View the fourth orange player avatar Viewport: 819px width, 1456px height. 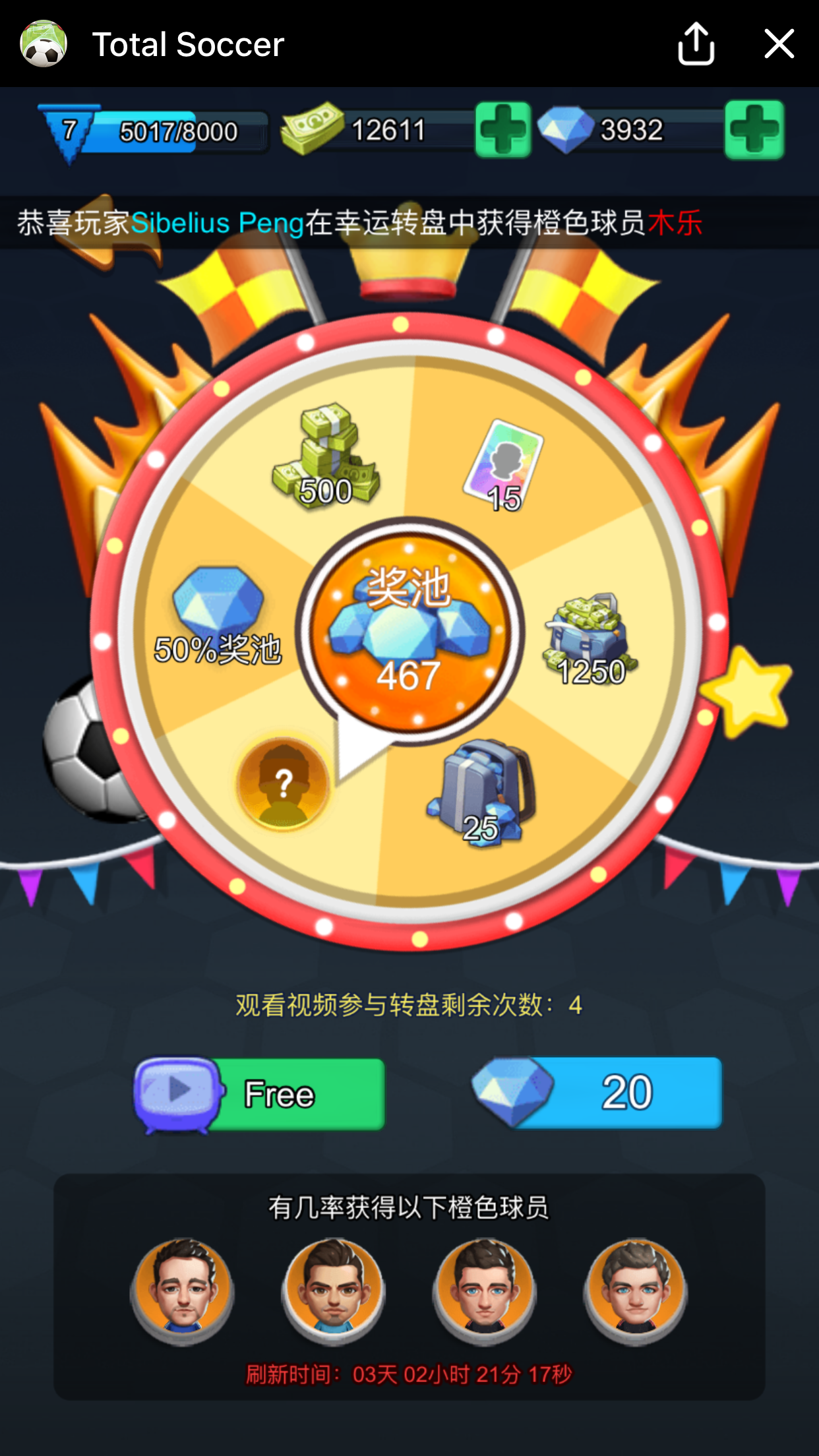636,1289
